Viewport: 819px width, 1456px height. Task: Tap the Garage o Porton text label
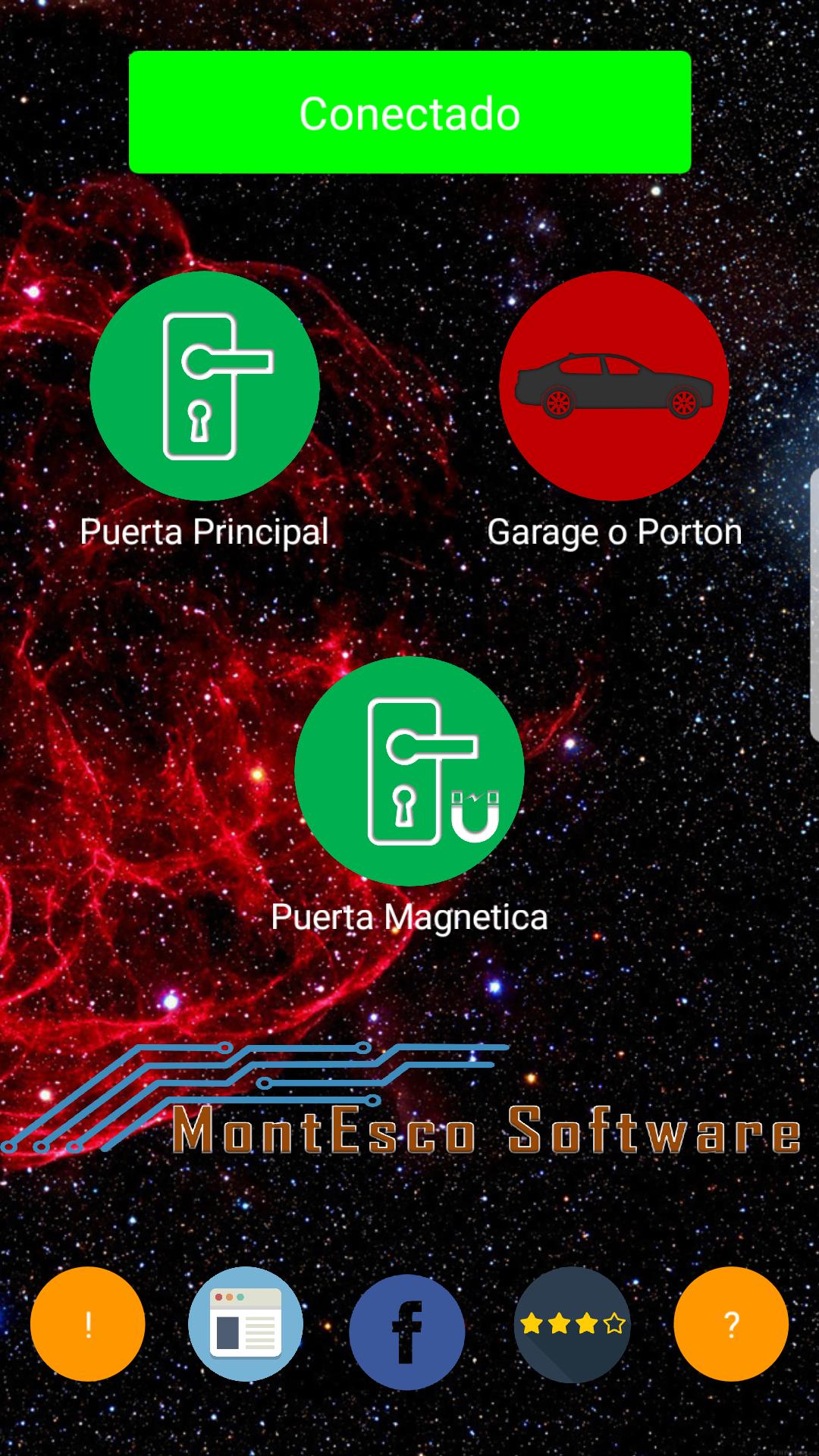tap(615, 532)
